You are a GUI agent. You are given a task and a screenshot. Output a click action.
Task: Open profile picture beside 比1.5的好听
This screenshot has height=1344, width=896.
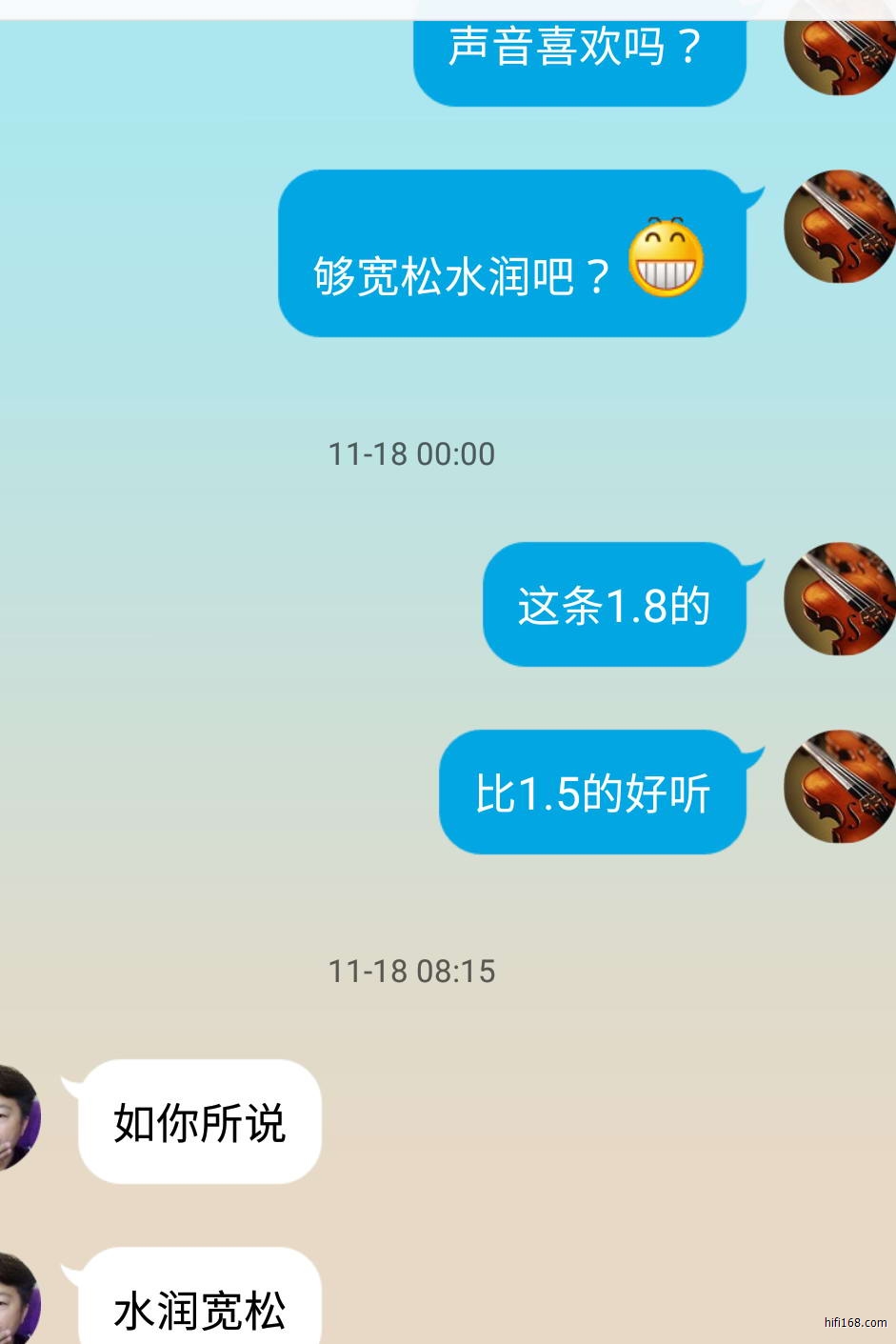840,787
